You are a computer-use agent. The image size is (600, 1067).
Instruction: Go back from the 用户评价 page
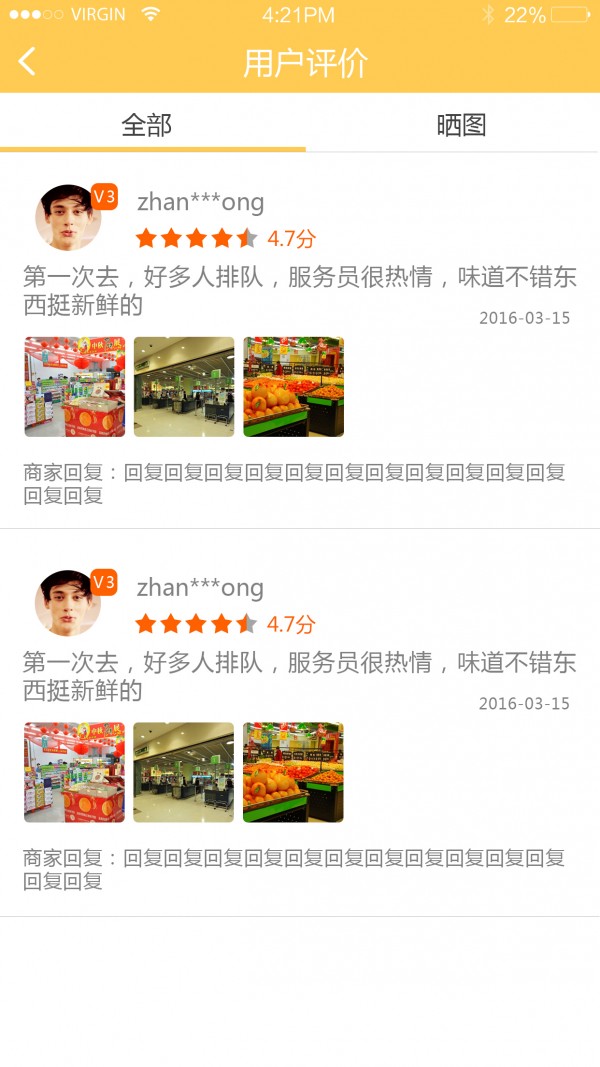[27, 62]
